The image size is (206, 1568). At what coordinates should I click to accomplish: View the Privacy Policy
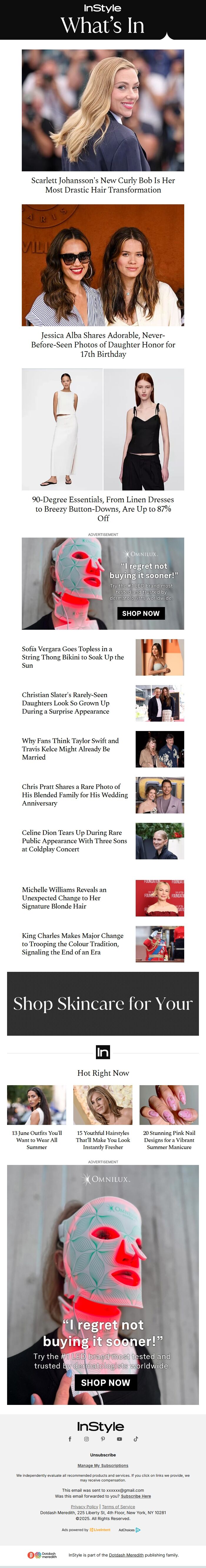point(84,1506)
